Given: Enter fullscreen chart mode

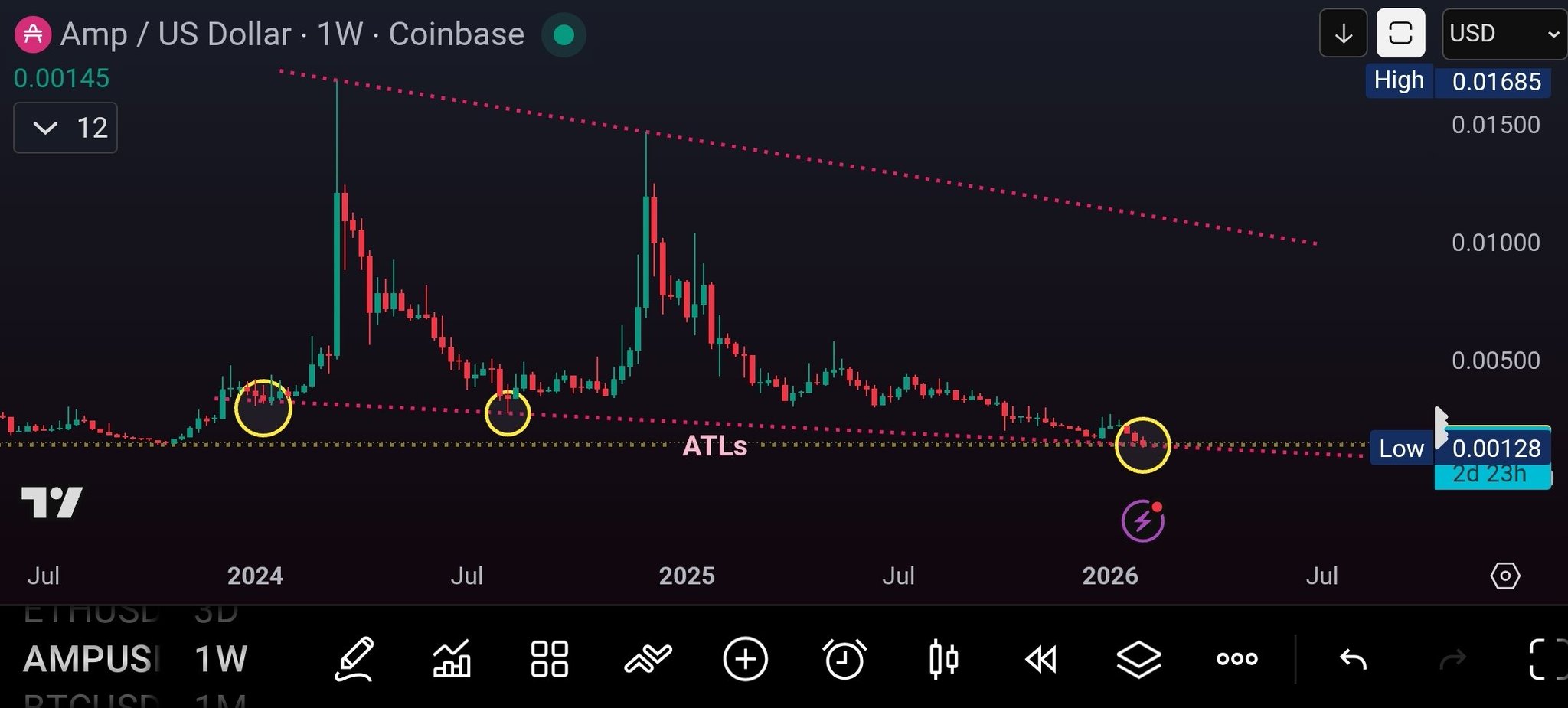Looking at the screenshot, I should click(x=1547, y=658).
